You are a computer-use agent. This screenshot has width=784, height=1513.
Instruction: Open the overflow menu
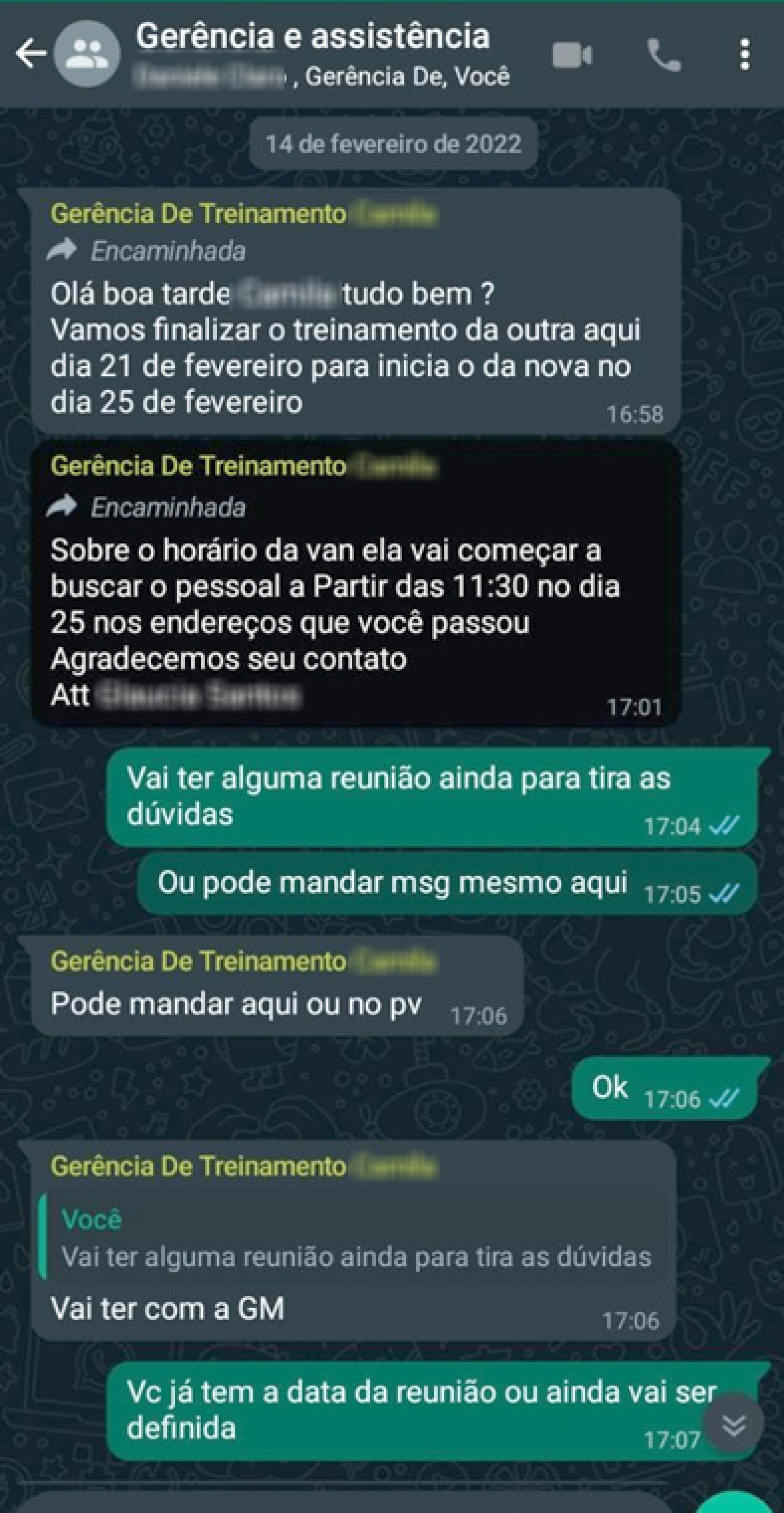point(744,55)
